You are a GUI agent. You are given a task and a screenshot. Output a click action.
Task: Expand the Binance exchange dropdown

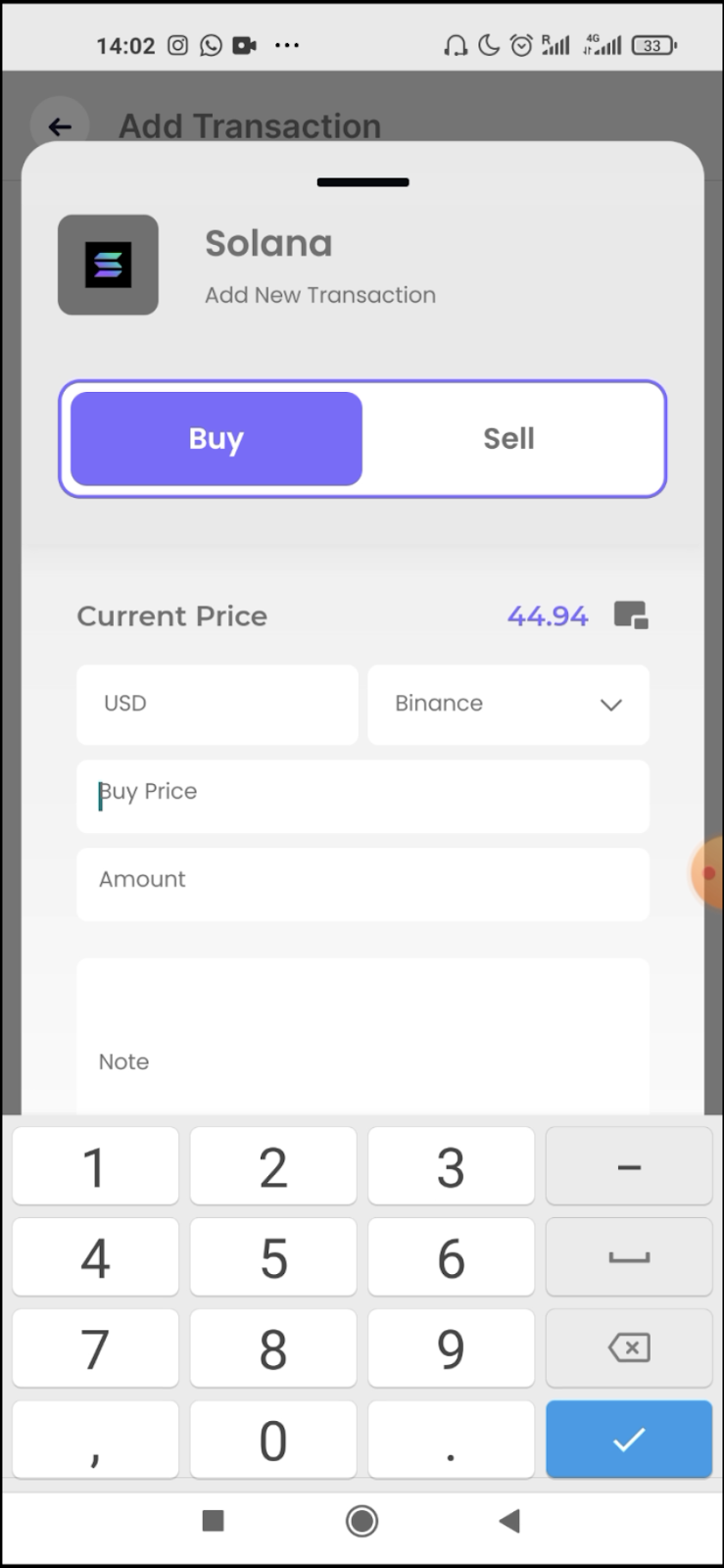pos(507,704)
